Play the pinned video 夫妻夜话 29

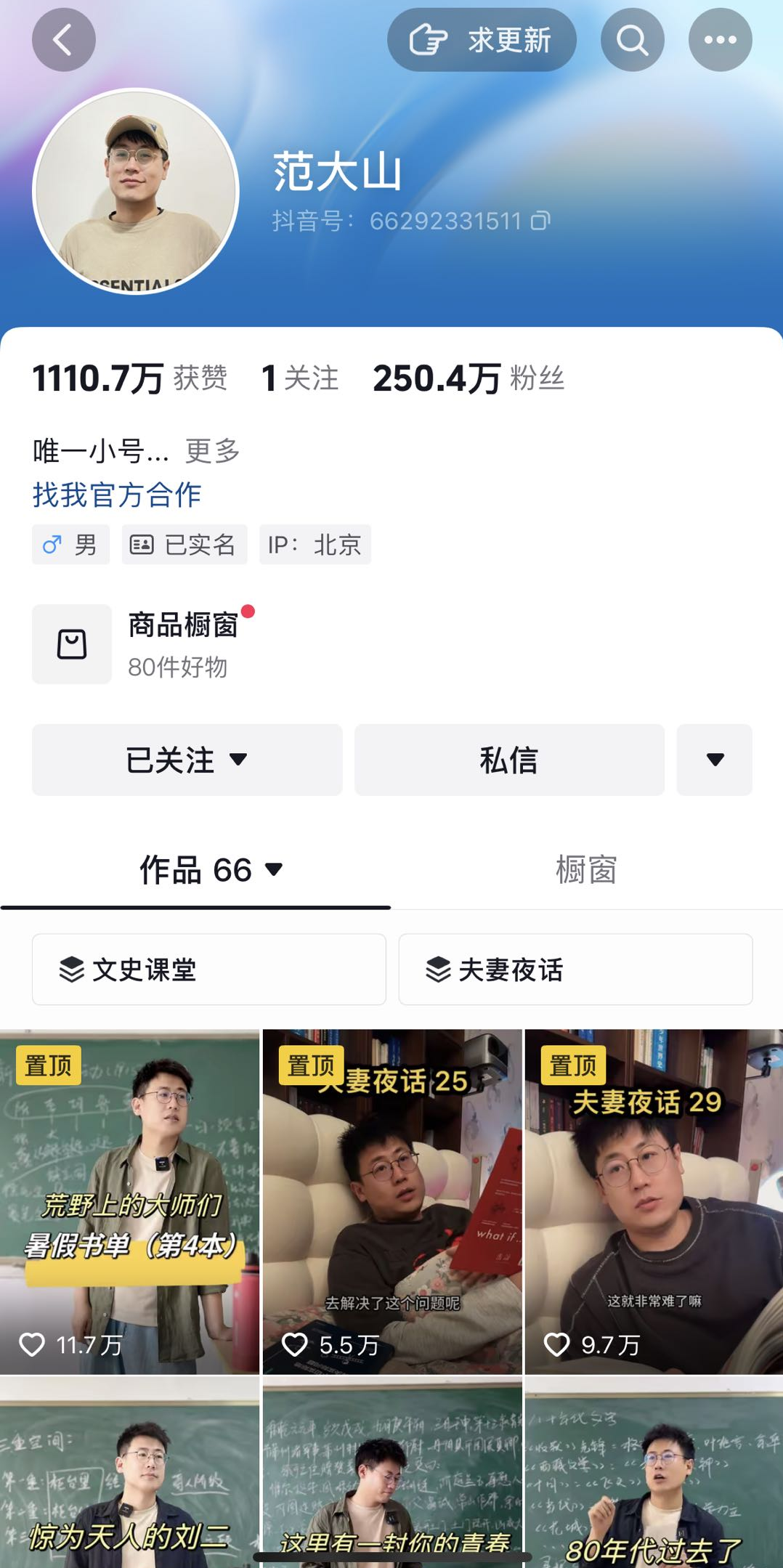tap(654, 1202)
